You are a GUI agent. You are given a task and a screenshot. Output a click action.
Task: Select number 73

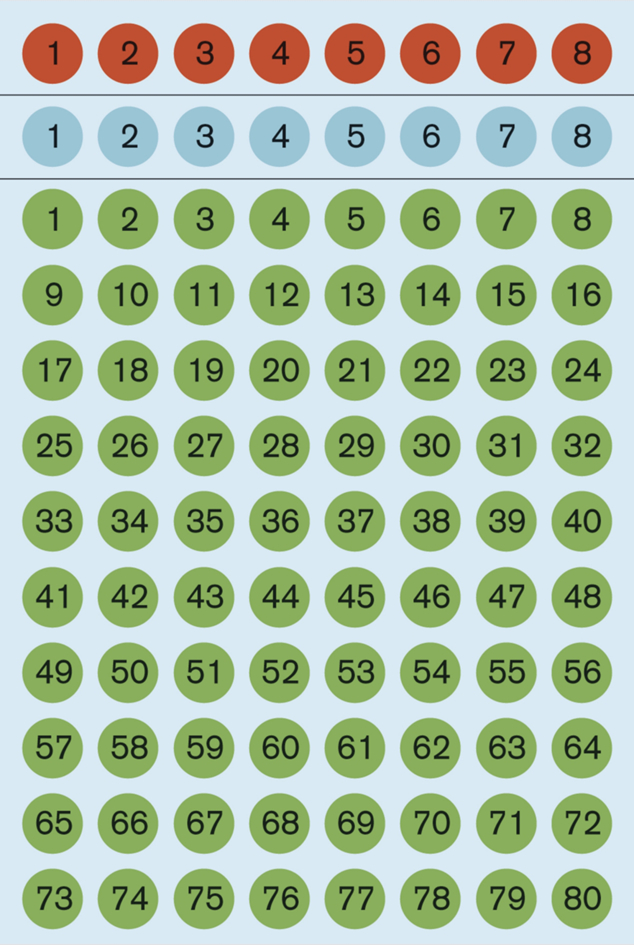pos(53,899)
